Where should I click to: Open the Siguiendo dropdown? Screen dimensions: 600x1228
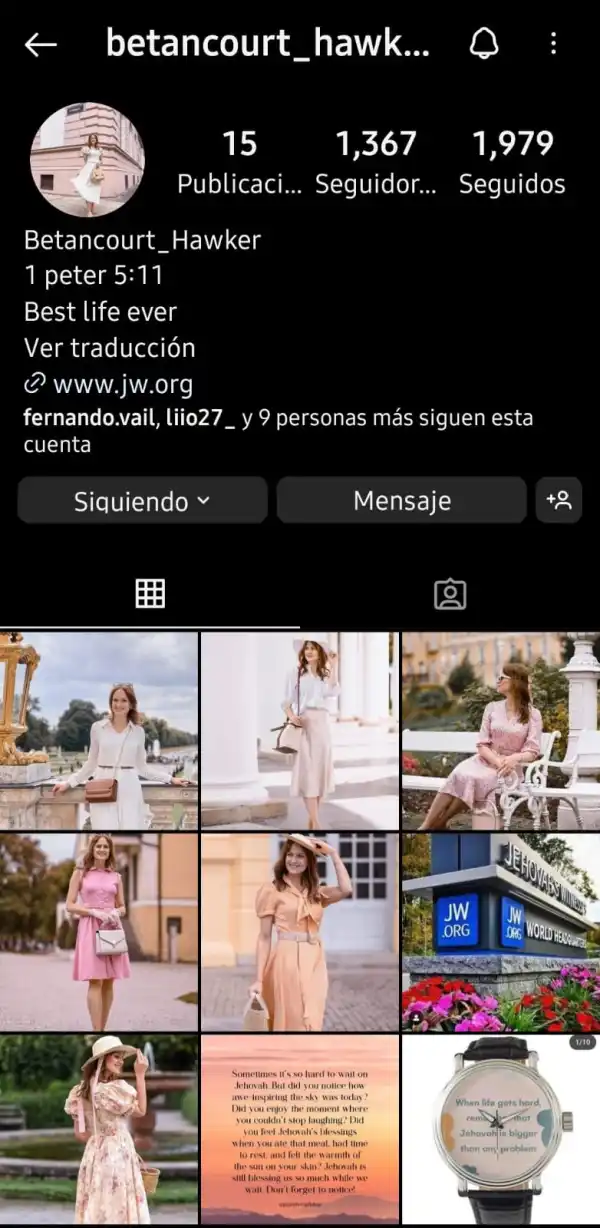pos(142,501)
